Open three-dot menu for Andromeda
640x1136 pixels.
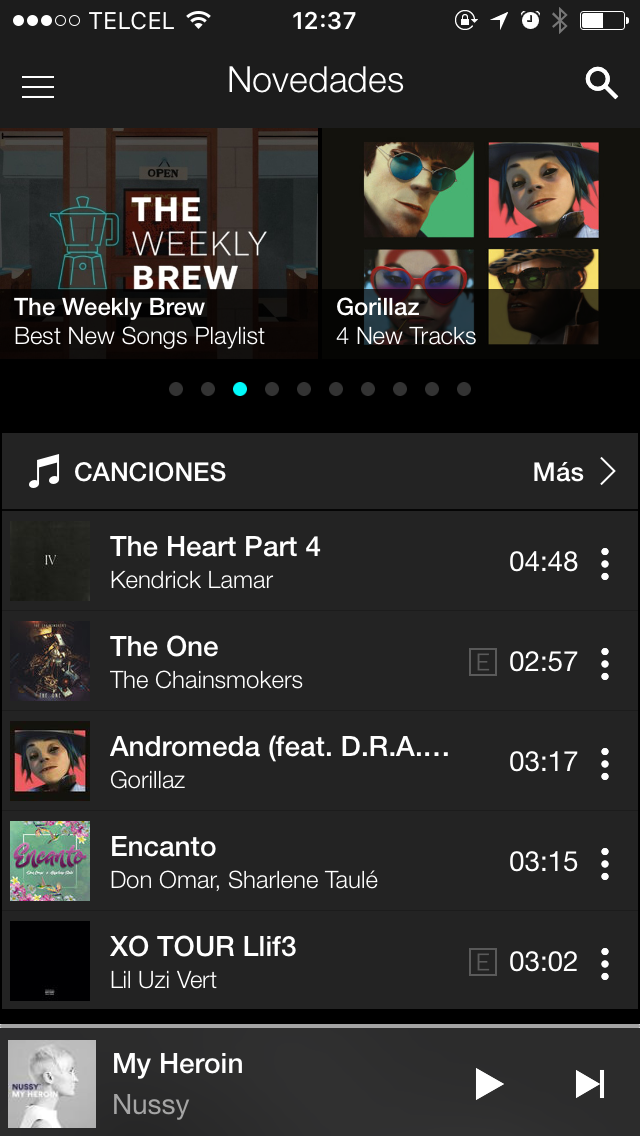point(605,763)
